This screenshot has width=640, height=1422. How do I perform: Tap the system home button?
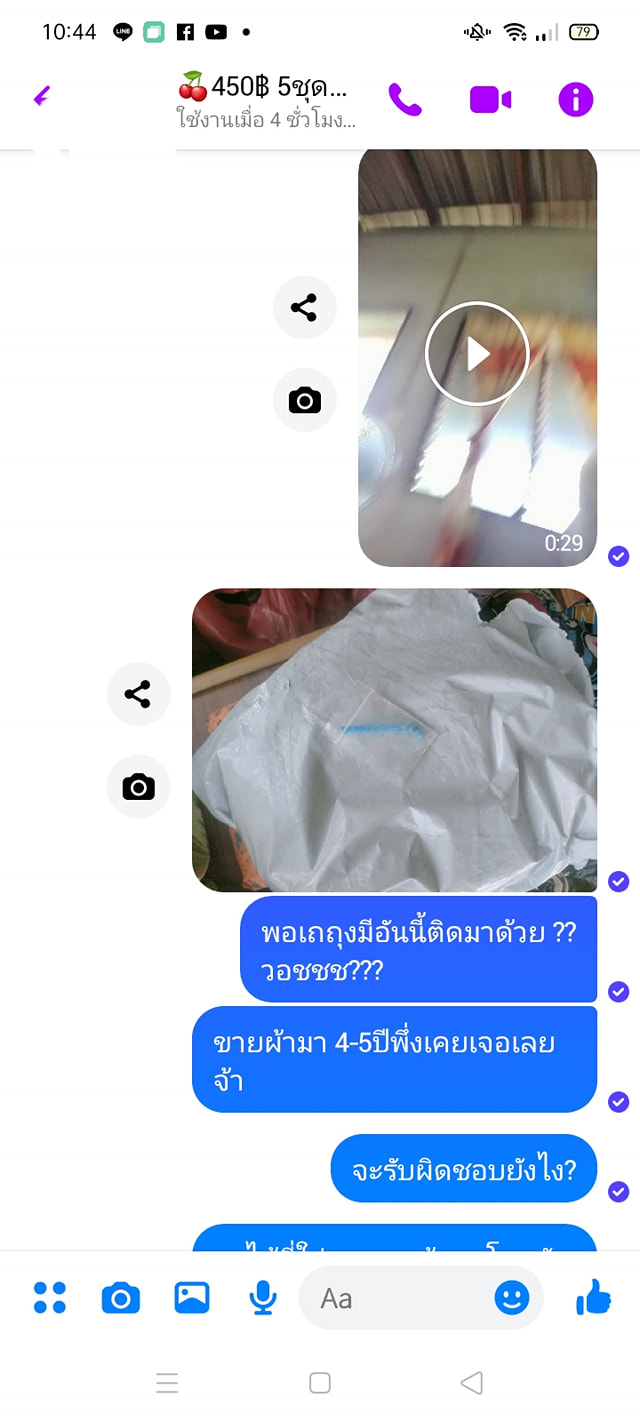[320, 1383]
